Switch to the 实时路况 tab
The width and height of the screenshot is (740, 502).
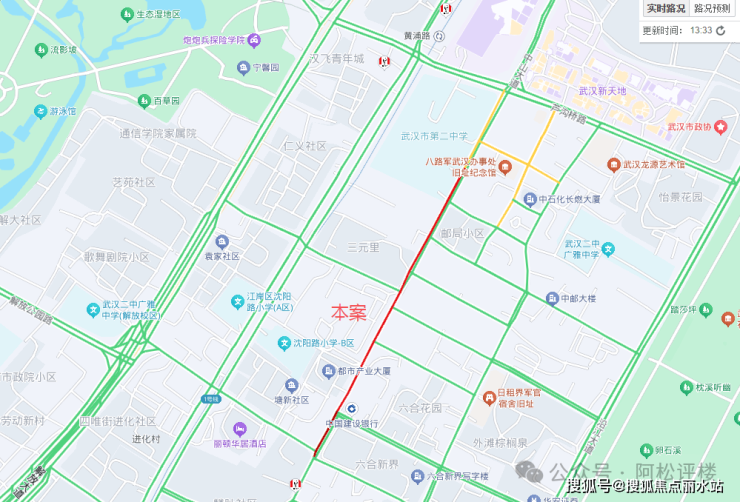tap(666, 9)
